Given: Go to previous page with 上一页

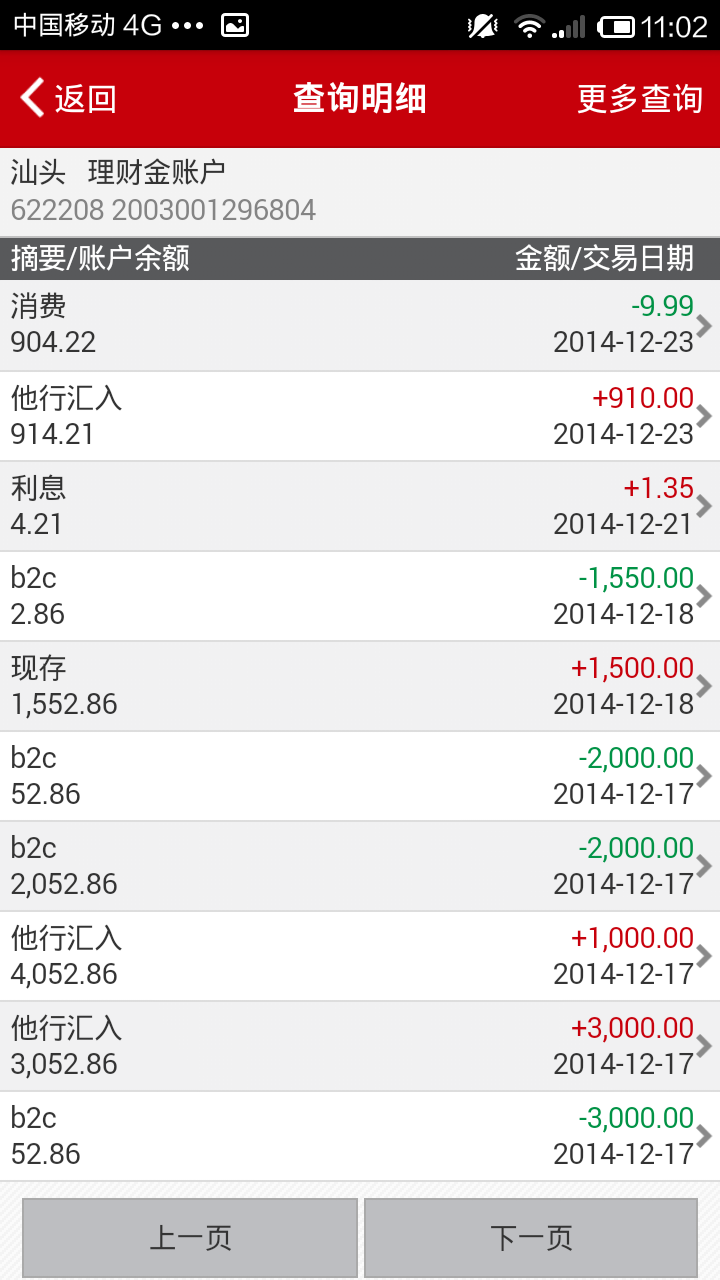Looking at the screenshot, I should (190, 1238).
